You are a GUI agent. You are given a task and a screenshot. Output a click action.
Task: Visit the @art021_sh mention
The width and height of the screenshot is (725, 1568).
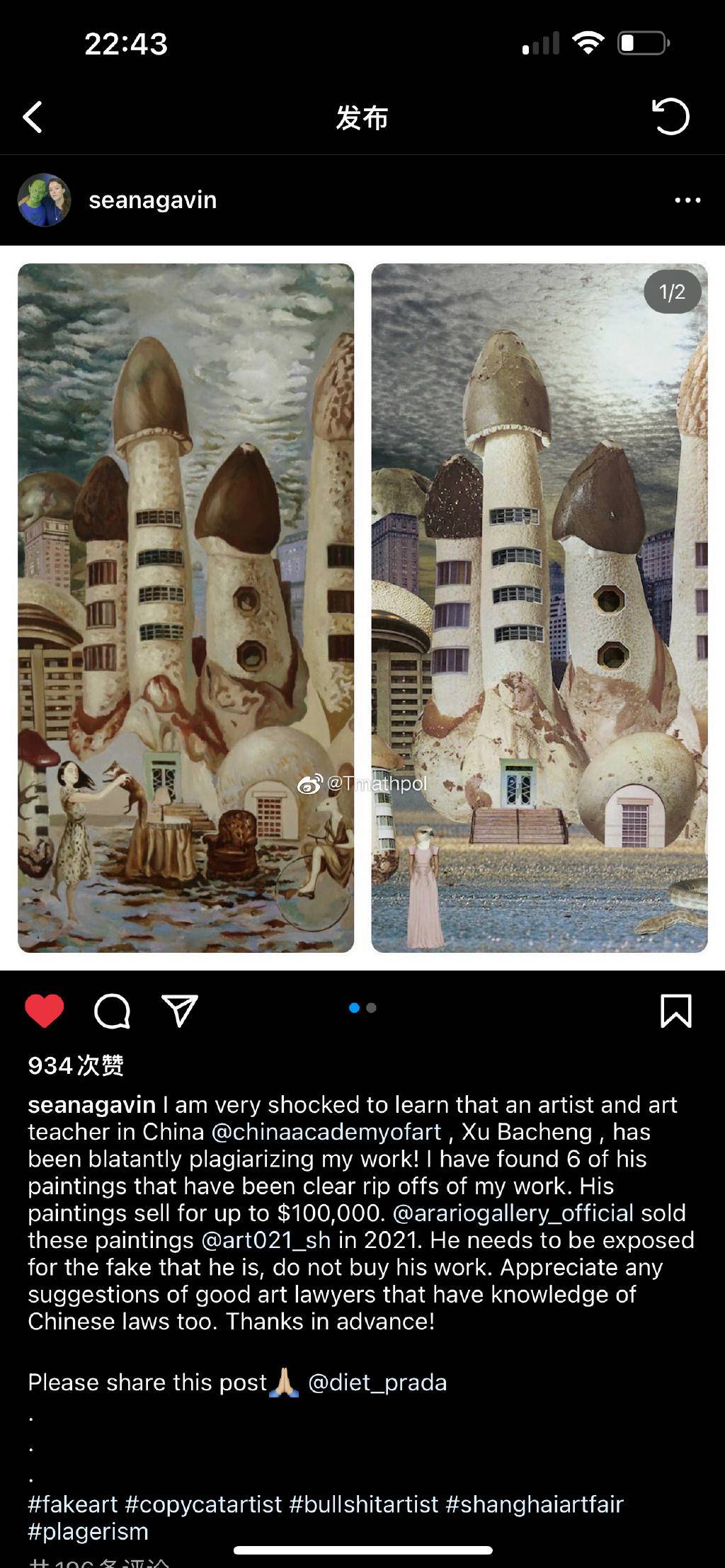tap(266, 1240)
